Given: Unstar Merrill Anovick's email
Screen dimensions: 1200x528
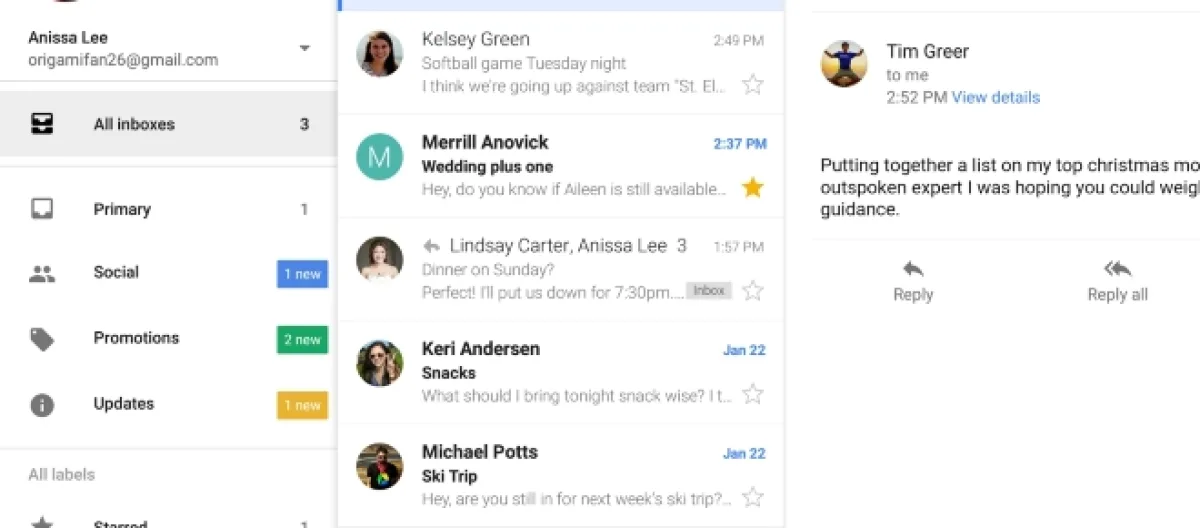Looking at the screenshot, I should point(753,187).
